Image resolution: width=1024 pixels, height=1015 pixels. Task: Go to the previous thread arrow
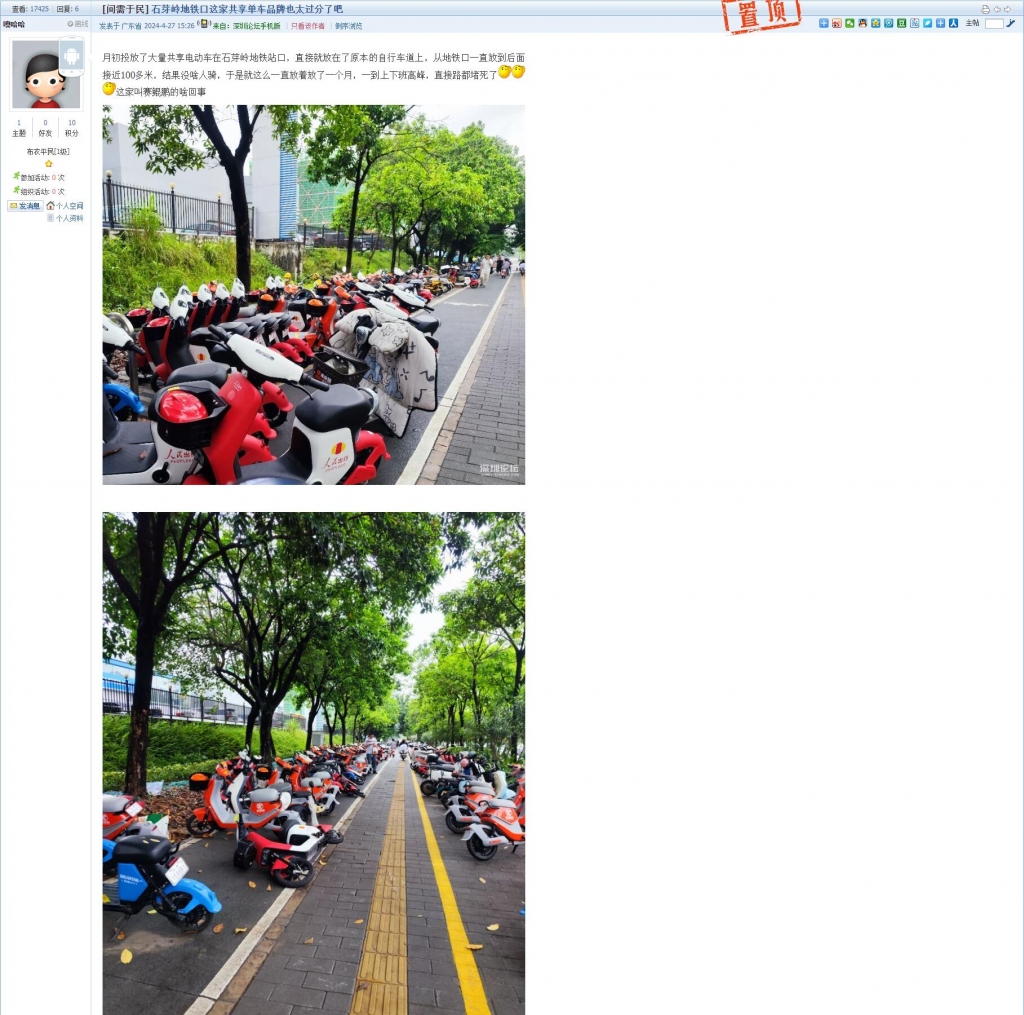tap(997, 9)
